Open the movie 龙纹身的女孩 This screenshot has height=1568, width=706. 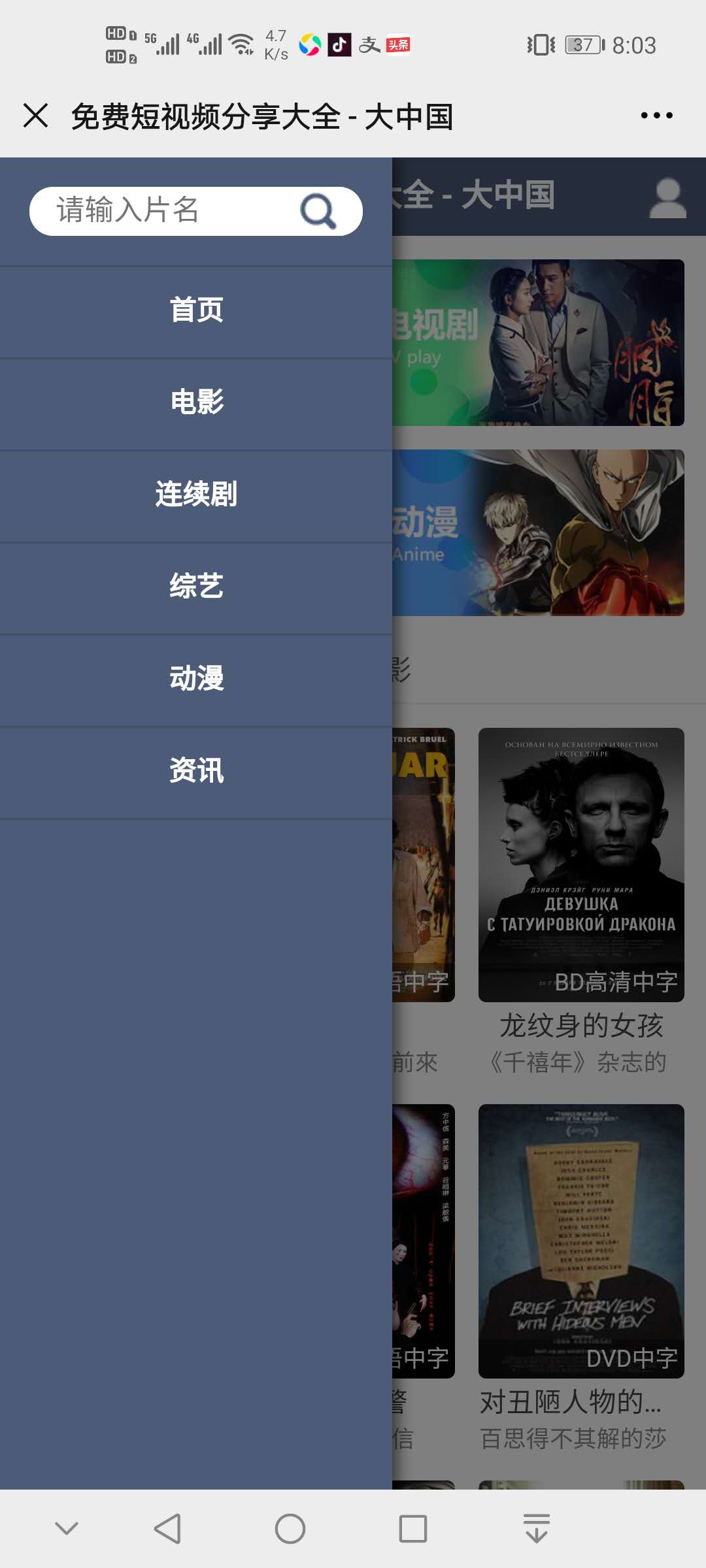(581, 866)
